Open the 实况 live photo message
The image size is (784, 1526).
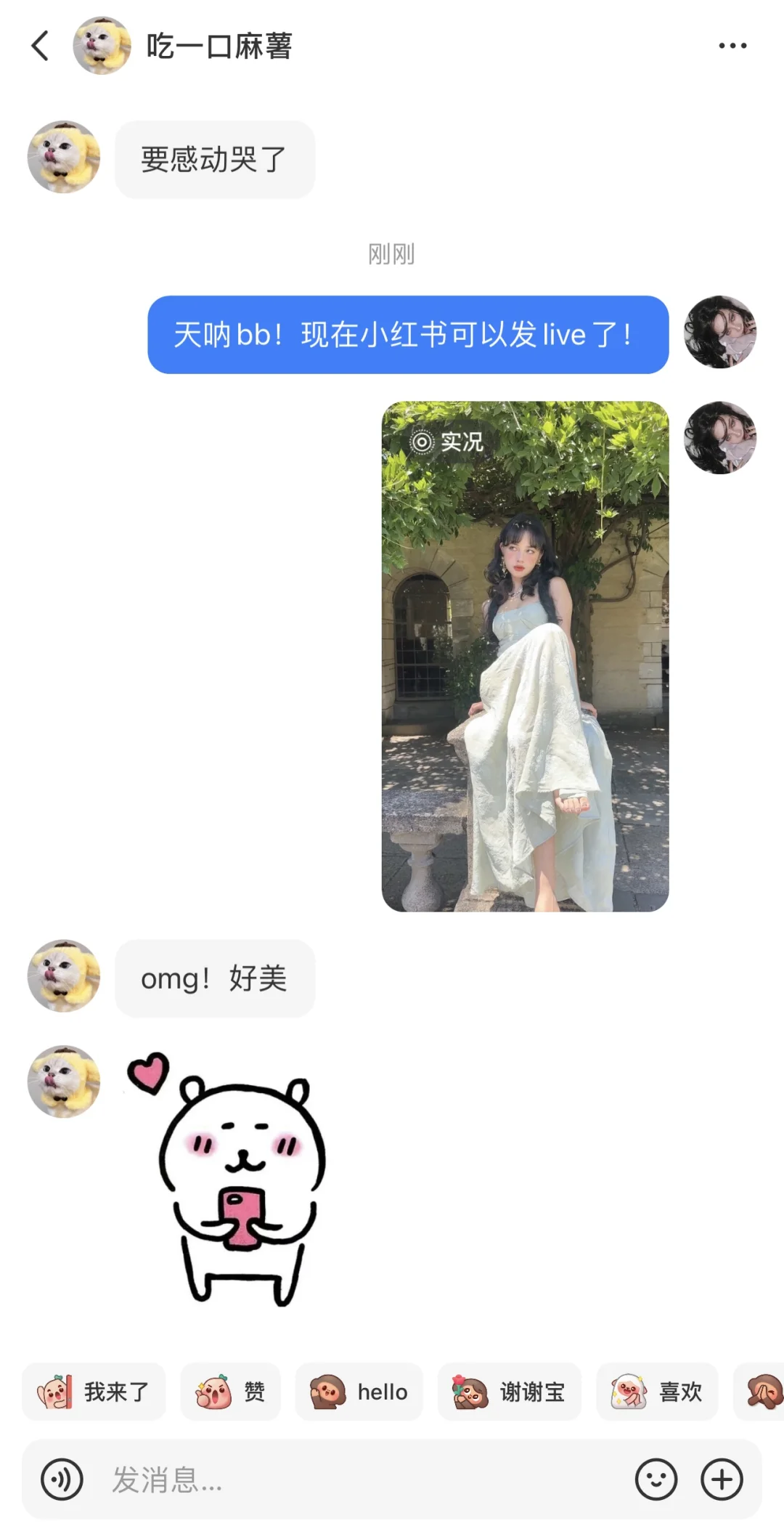coord(525,656)
